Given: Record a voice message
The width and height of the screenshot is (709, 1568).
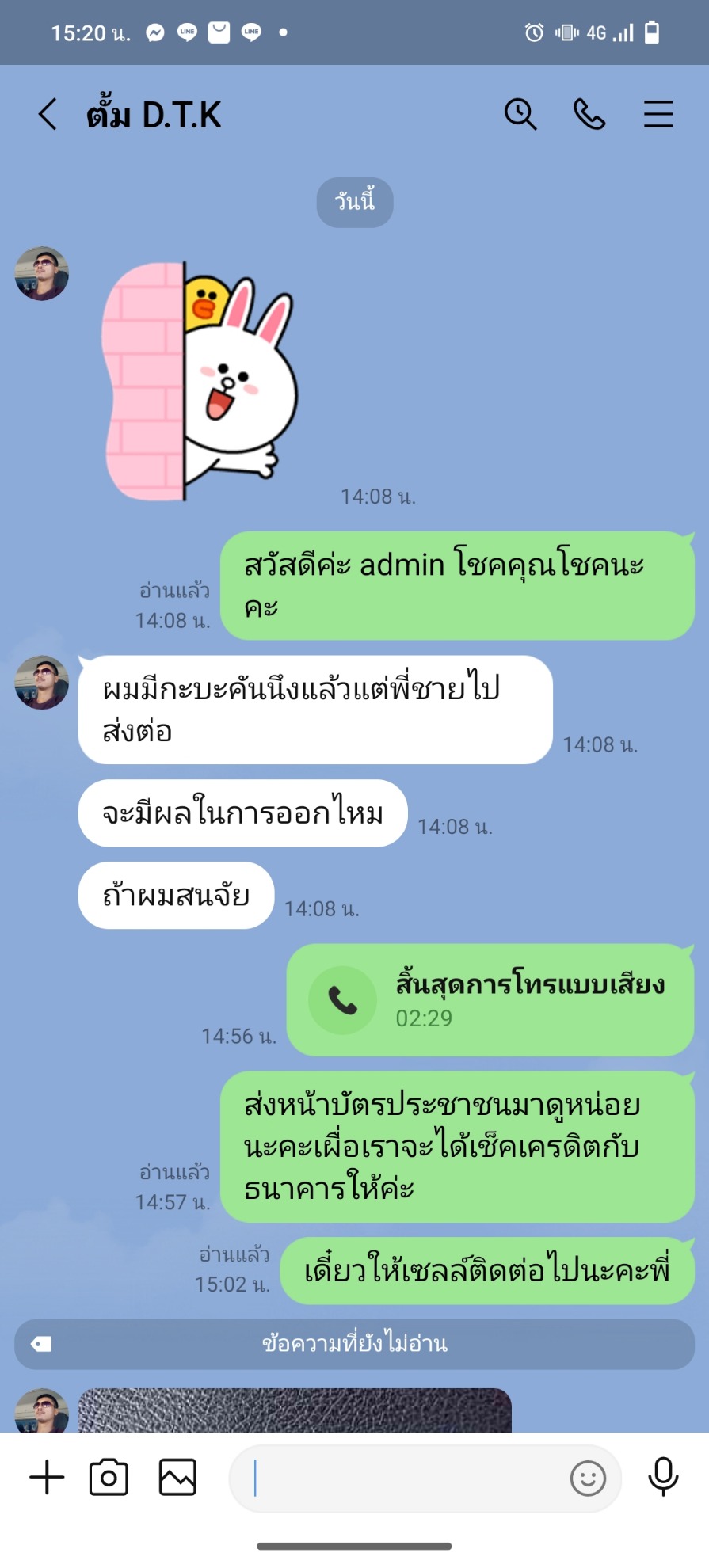Looking at the screenshot, I should point(663,1477).
